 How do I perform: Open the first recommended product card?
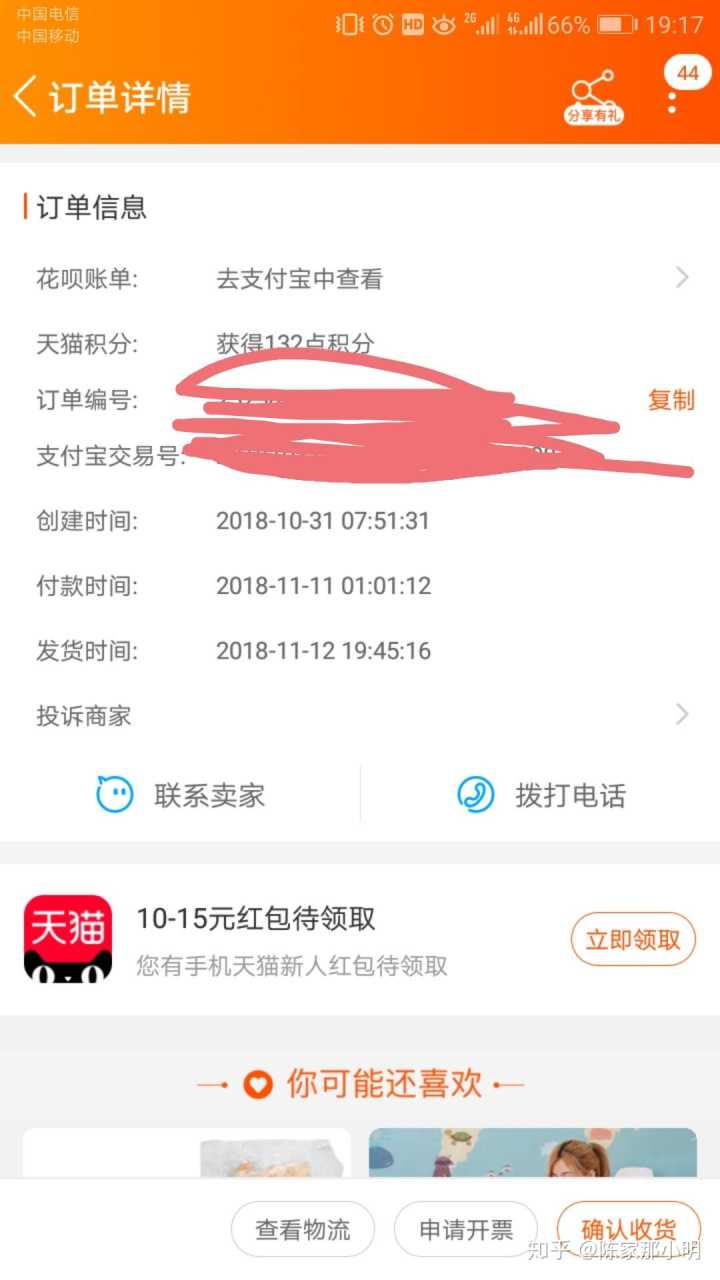pos(187,1152)
